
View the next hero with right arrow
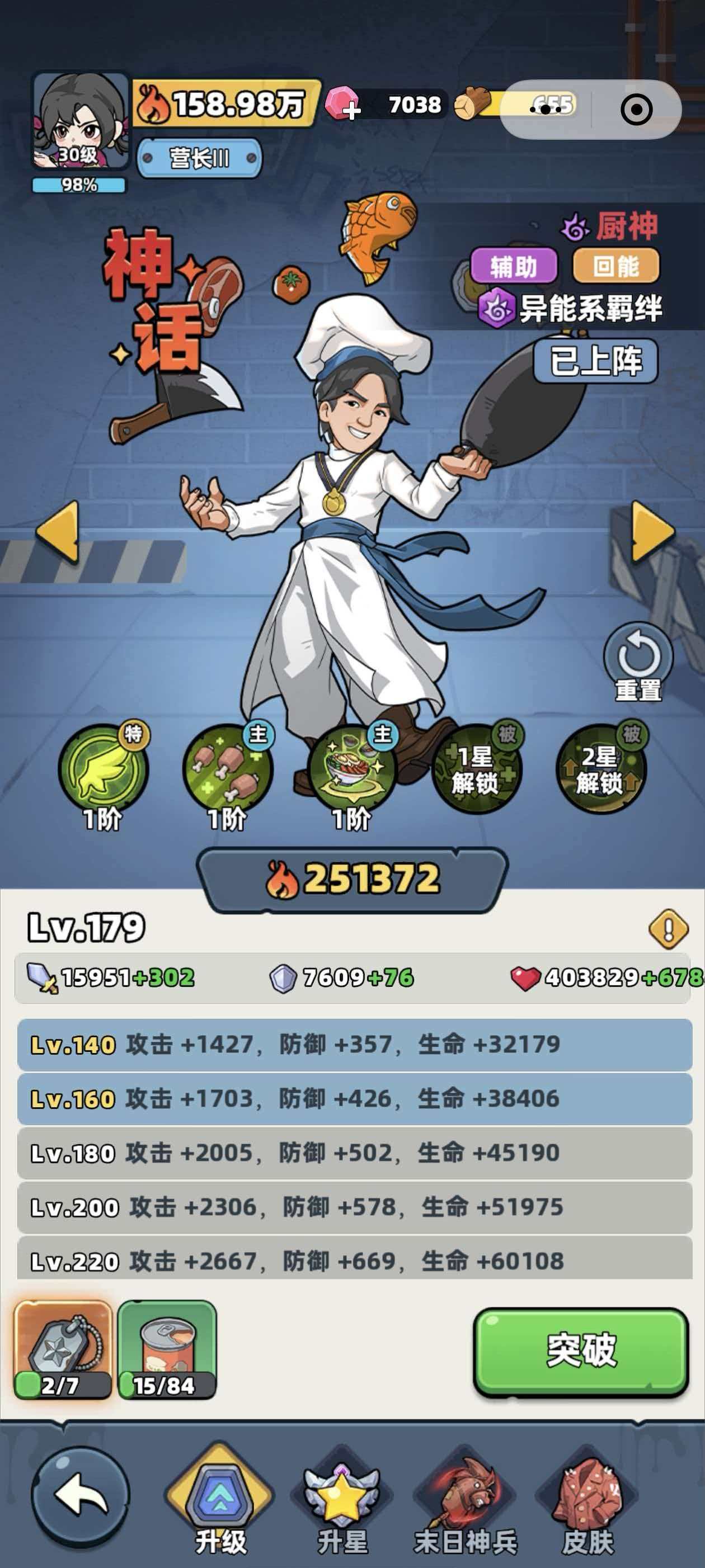[652, 532]
